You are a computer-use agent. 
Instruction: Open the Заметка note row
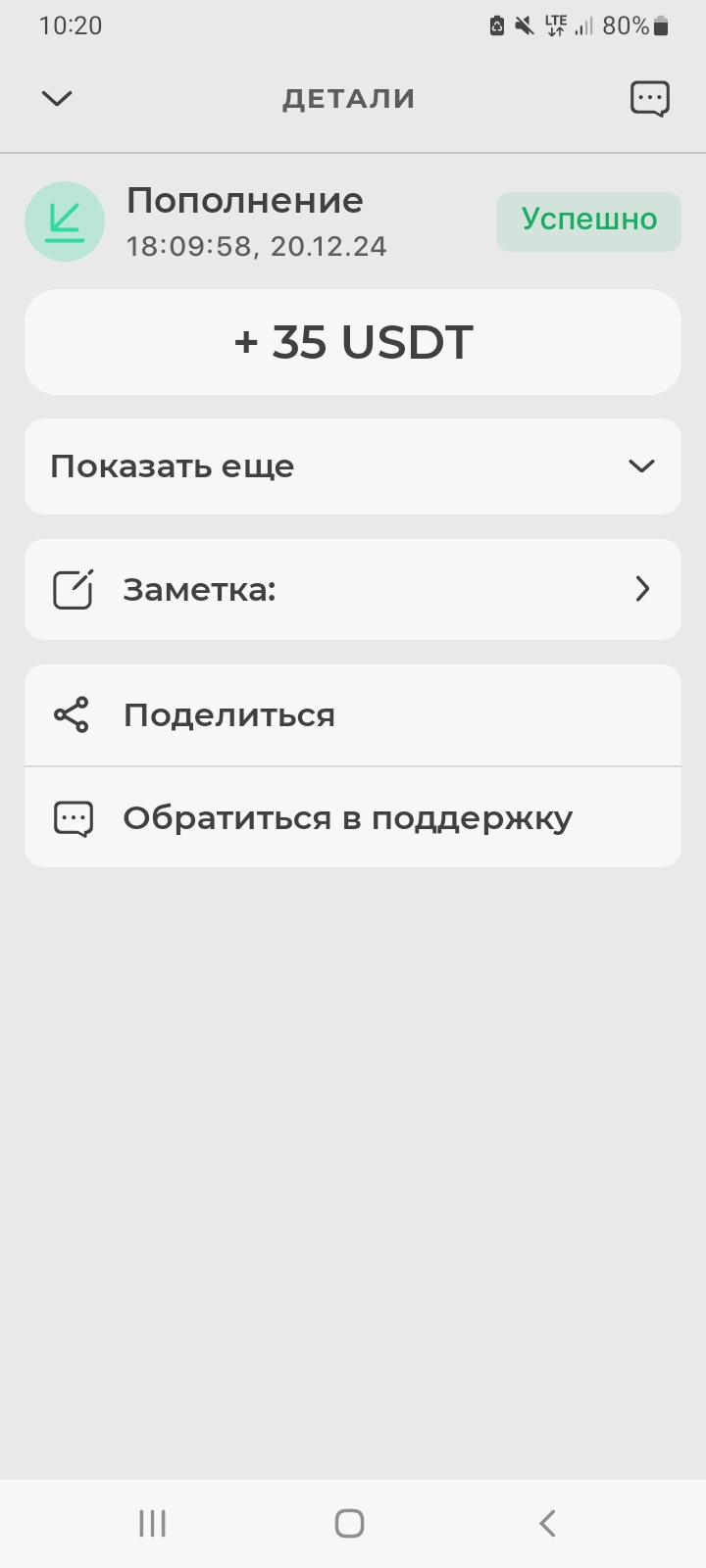coord(353,589)
